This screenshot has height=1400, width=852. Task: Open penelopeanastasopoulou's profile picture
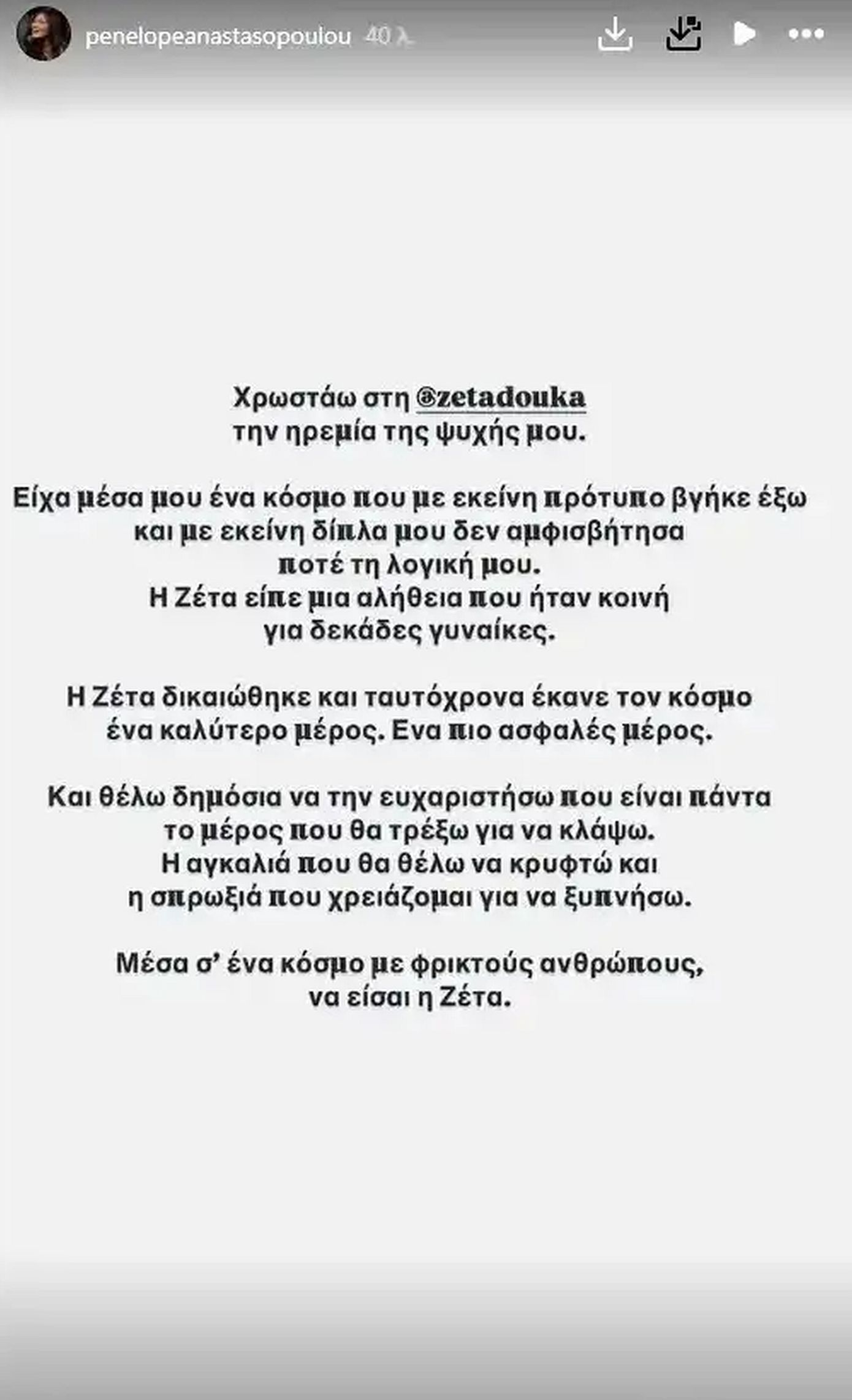(44, 35)
